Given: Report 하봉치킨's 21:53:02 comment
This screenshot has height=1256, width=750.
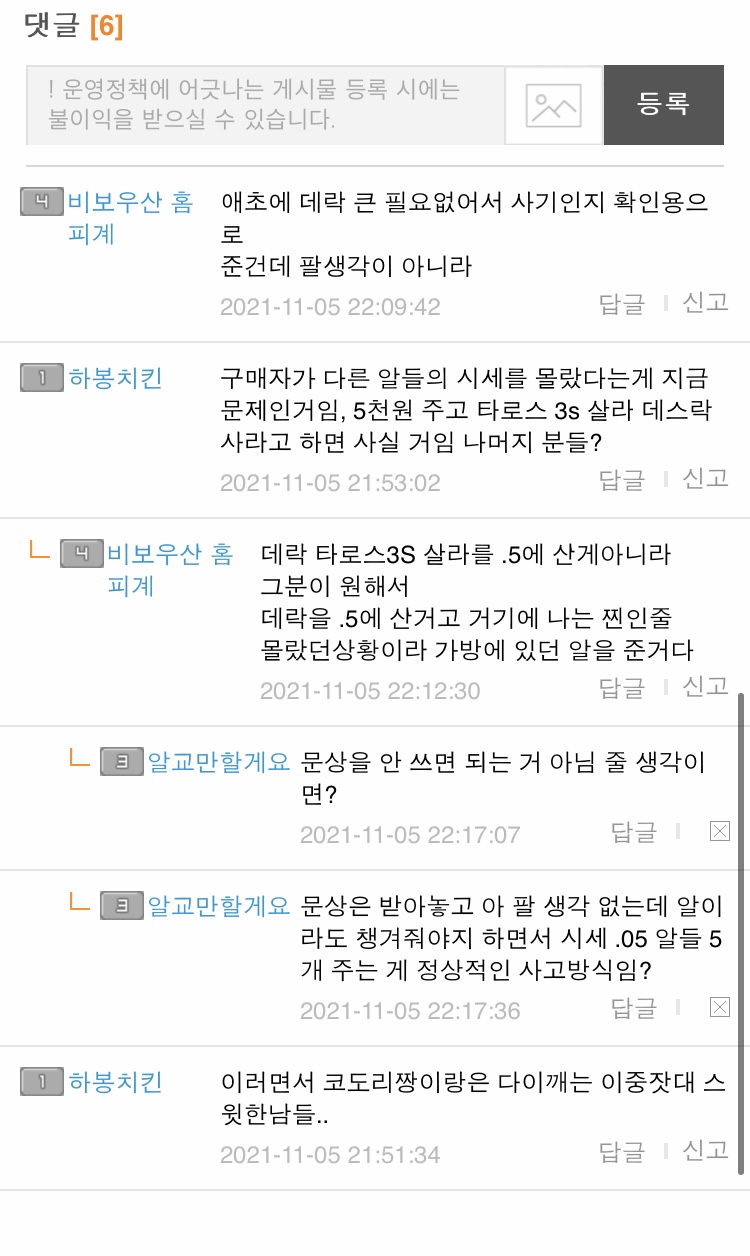Looking at the screenshot, I should coord(705,480).
